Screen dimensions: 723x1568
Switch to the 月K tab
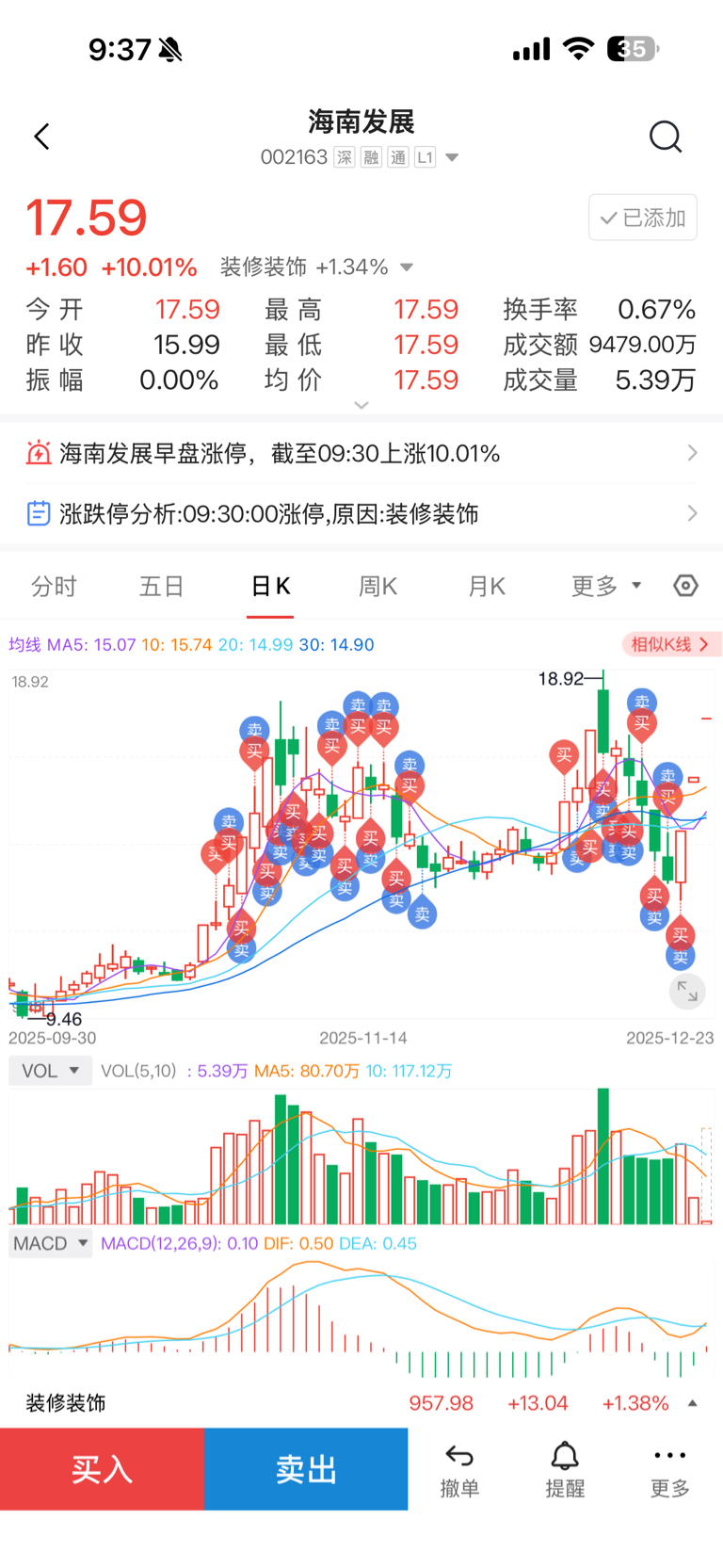(x=487, y=586)
